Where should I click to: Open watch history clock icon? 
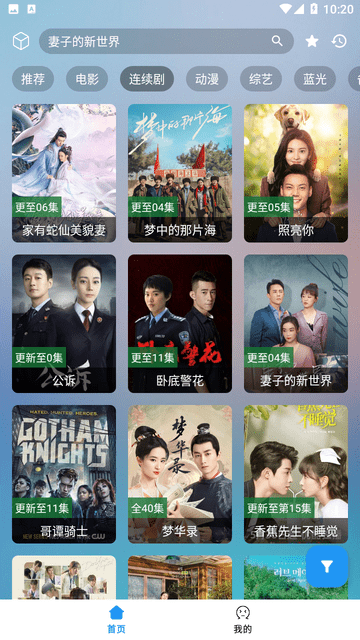click(339, 41)
